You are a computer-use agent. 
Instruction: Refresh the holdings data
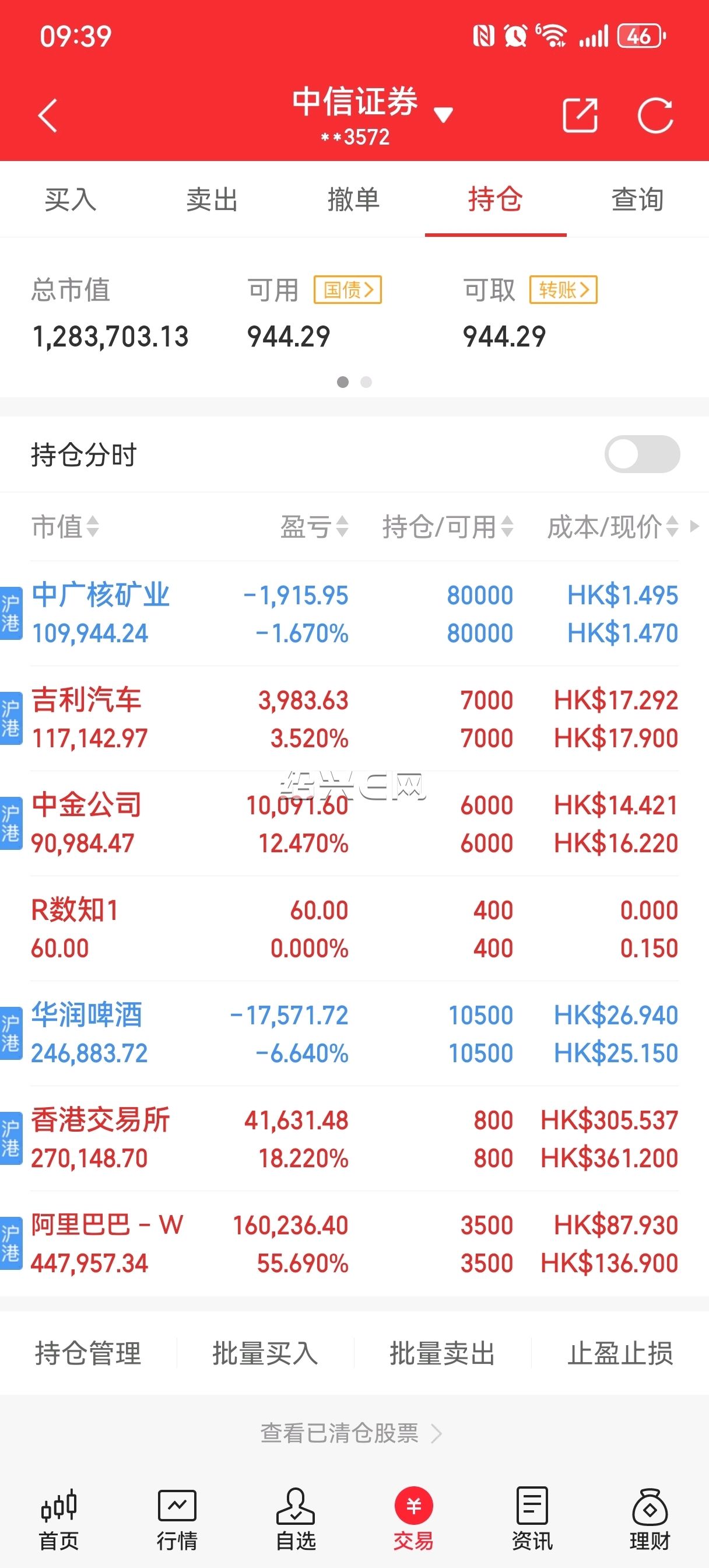click(655, 115)
